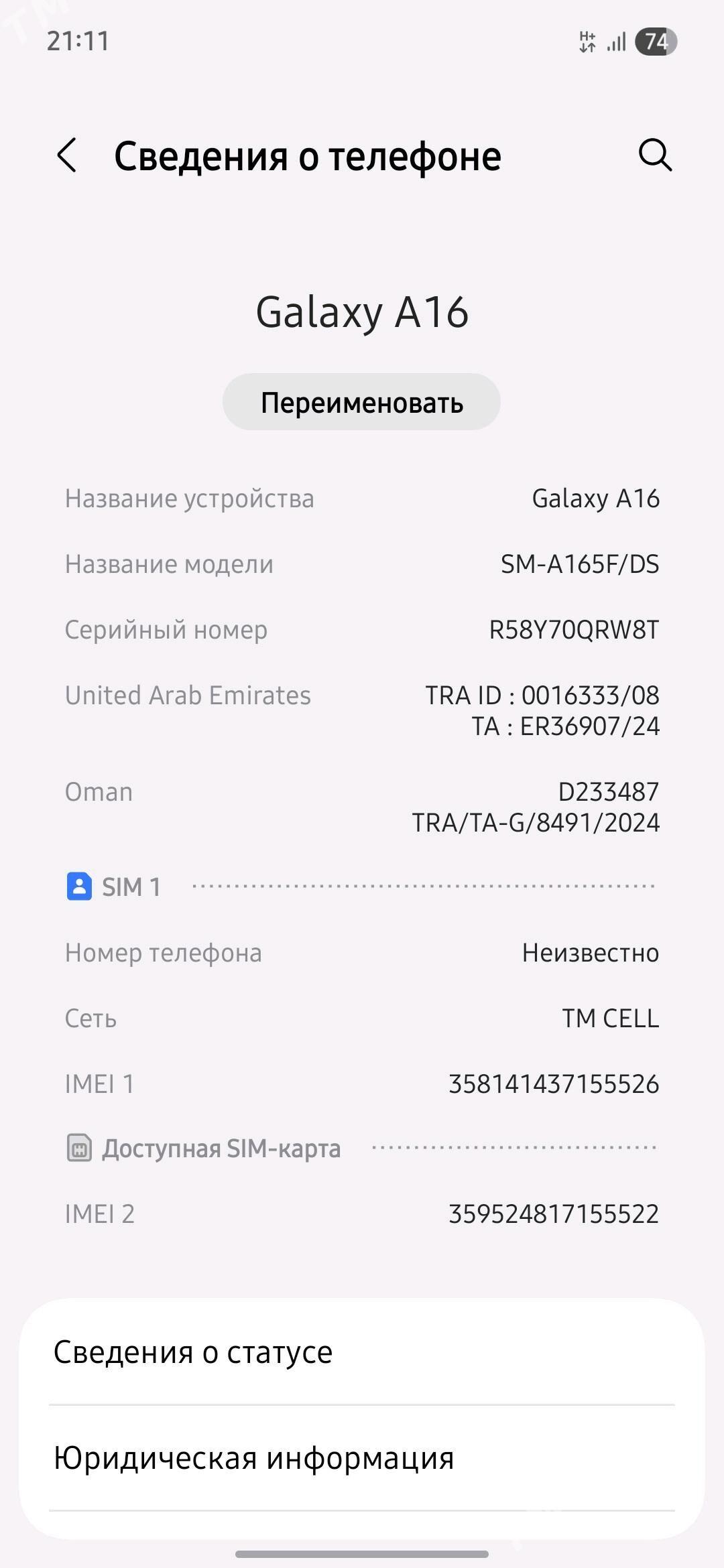Tap the Переименовать button

click(x=361, y=403)
